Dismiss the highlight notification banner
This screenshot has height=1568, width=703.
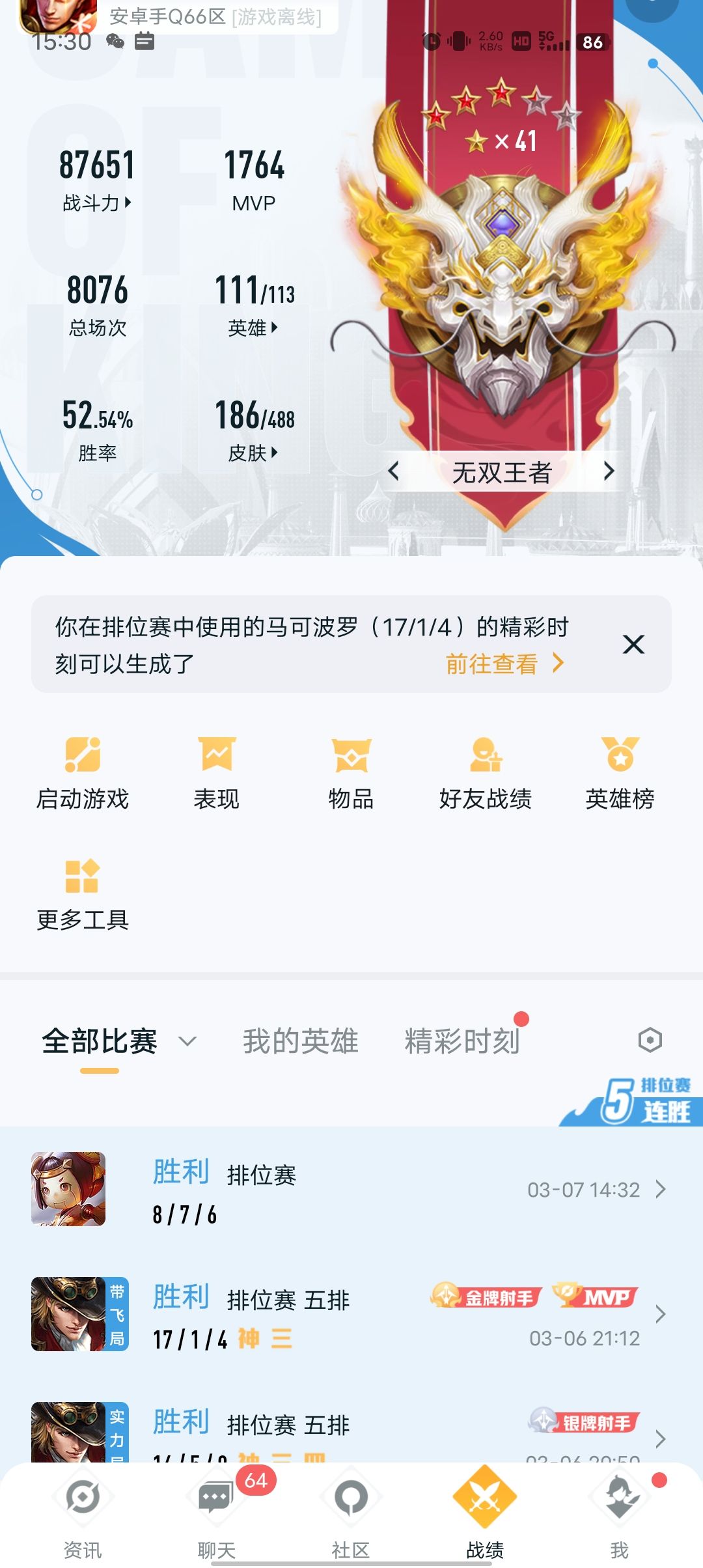coord(633,645)
